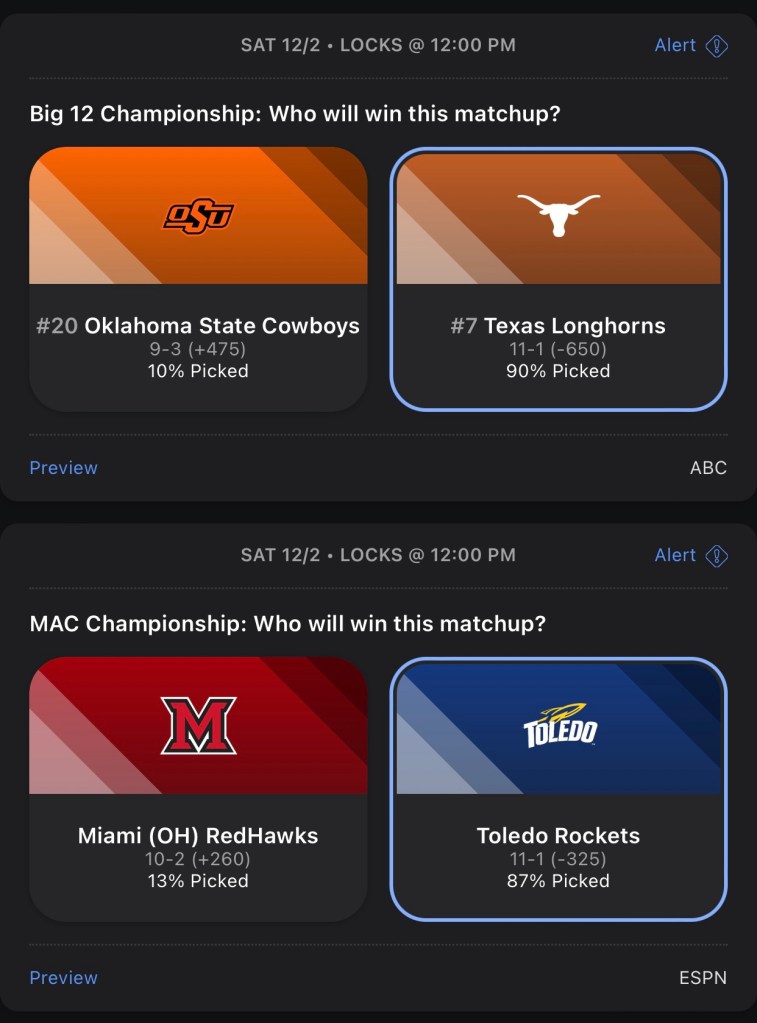Select the Toledo Rockets pick card
The width and height of the screenshot is (757, 1023).
558,790
